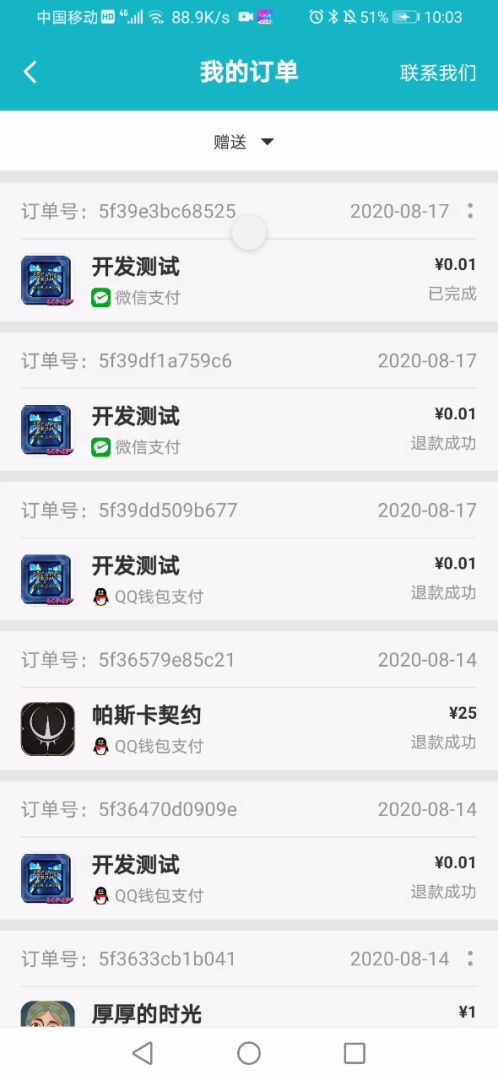Open order 5f36470d0909e details

coord(249,850)
